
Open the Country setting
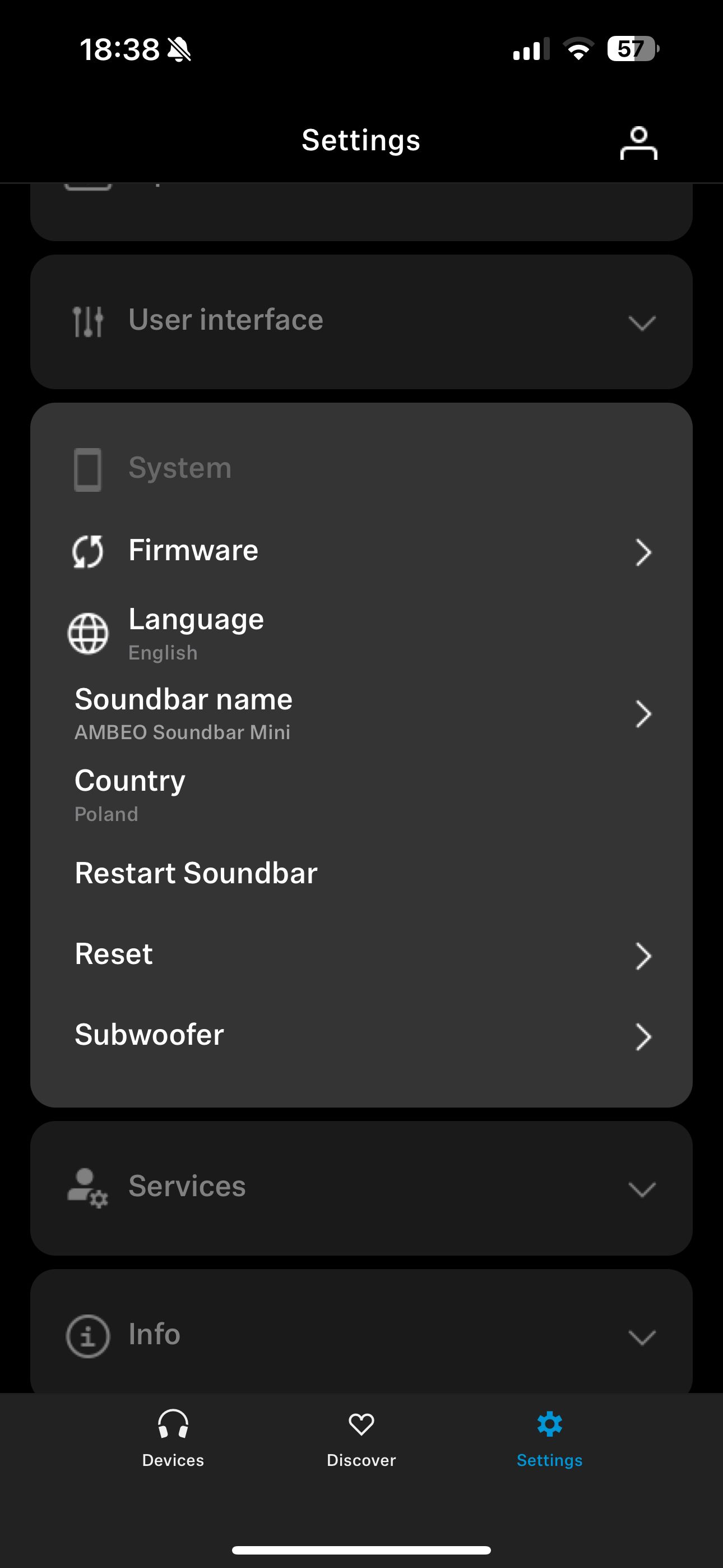(x=361, y=795)
